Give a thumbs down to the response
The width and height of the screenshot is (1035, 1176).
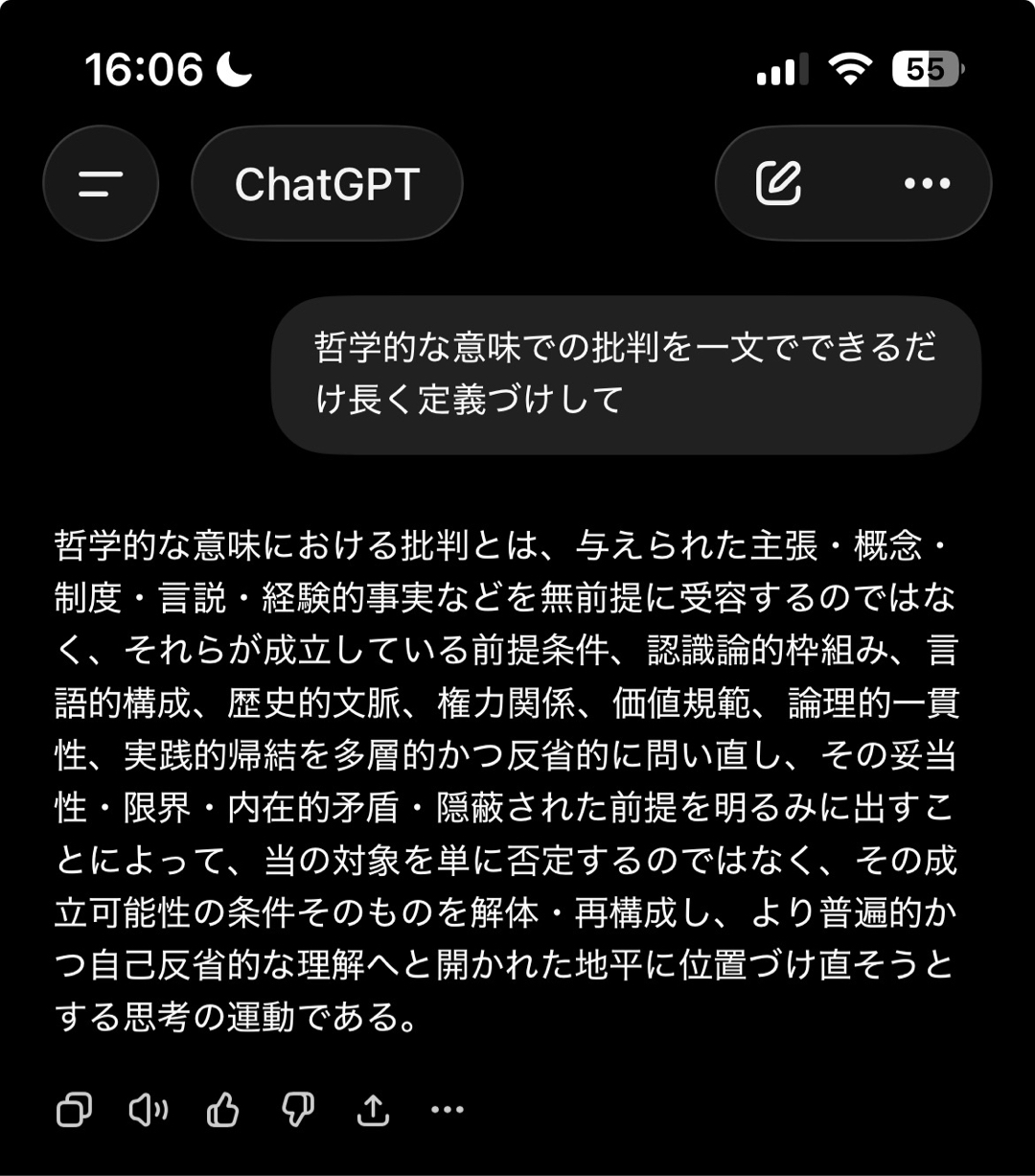pos(298,1109)
